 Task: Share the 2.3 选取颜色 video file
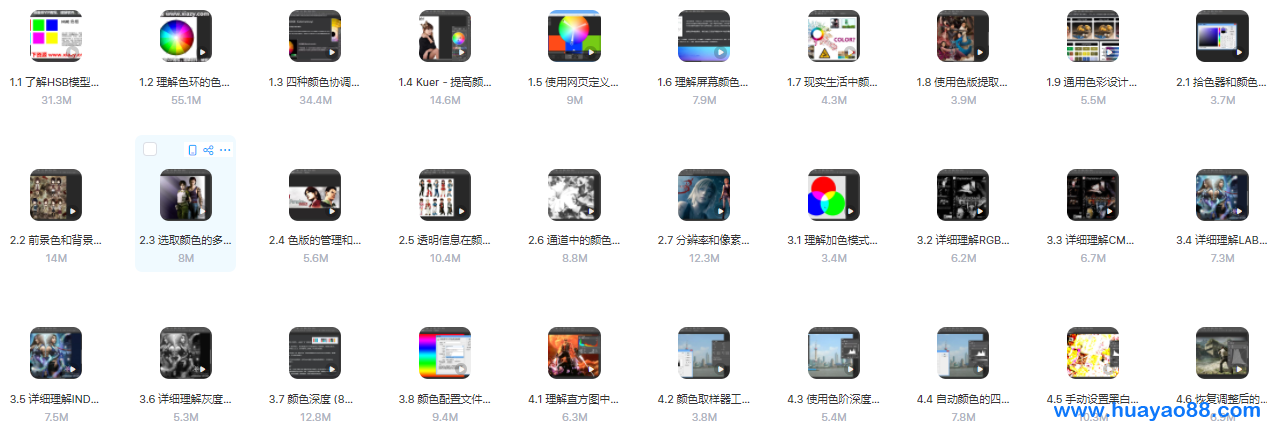(x=208, y=150)
